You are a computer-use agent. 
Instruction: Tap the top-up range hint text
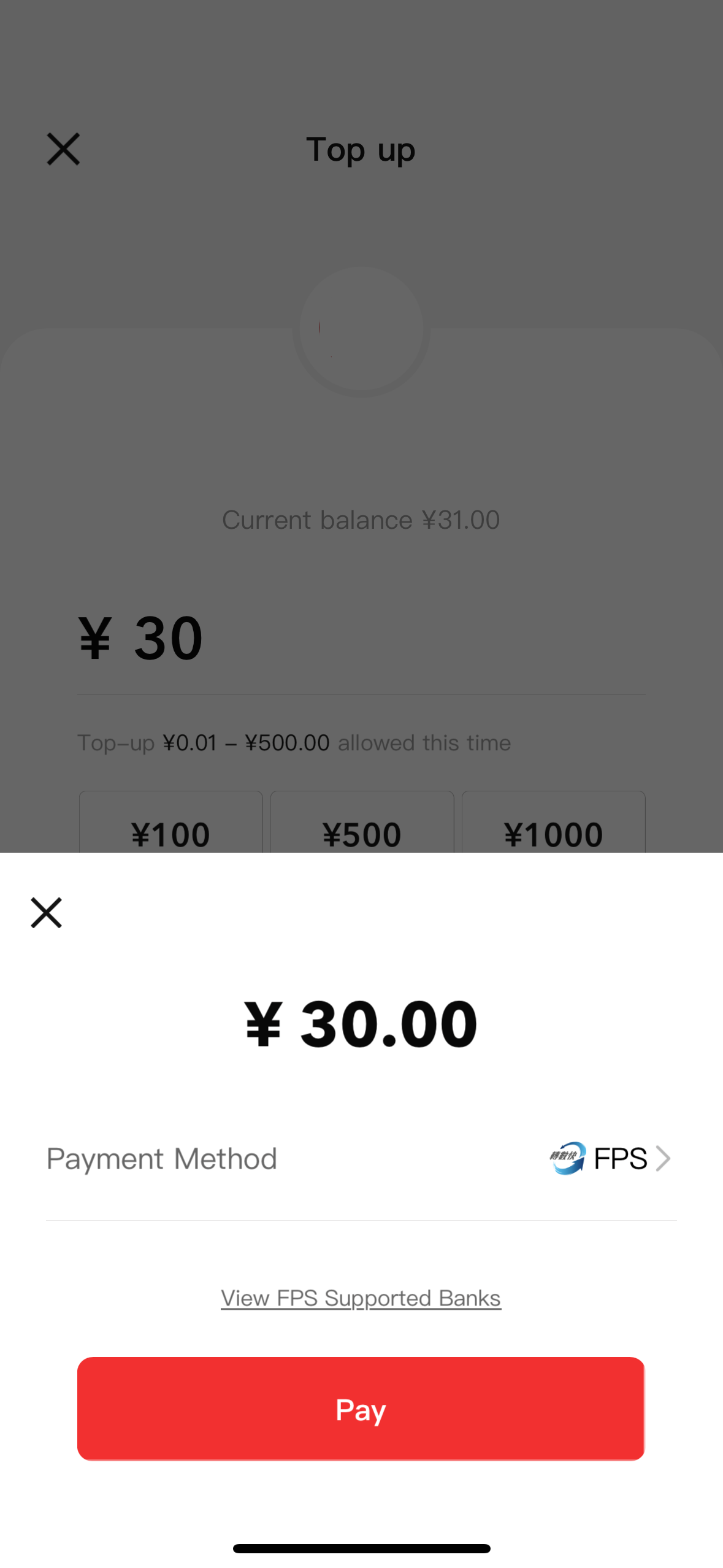pos(294,742)
